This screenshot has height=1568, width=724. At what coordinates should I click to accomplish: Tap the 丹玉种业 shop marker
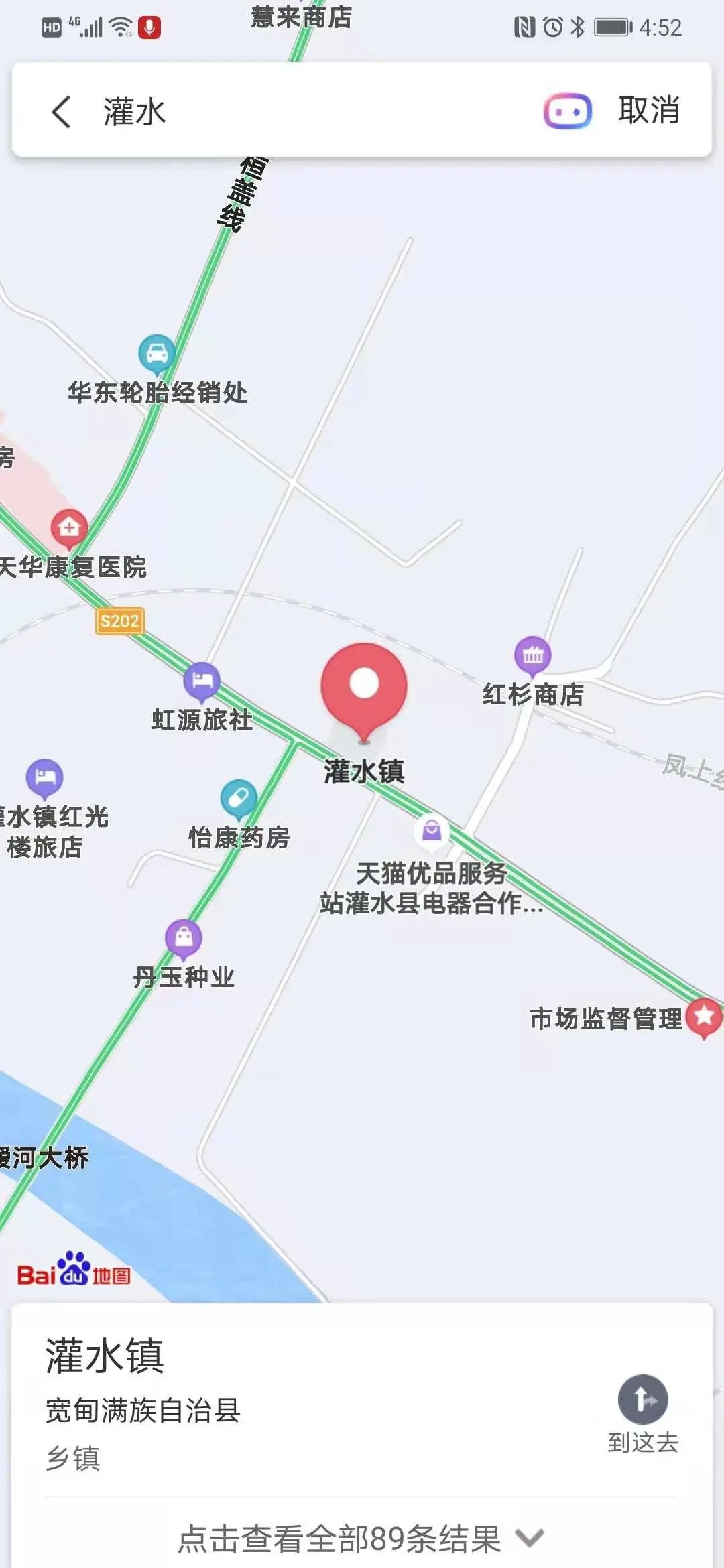[184, 937]
